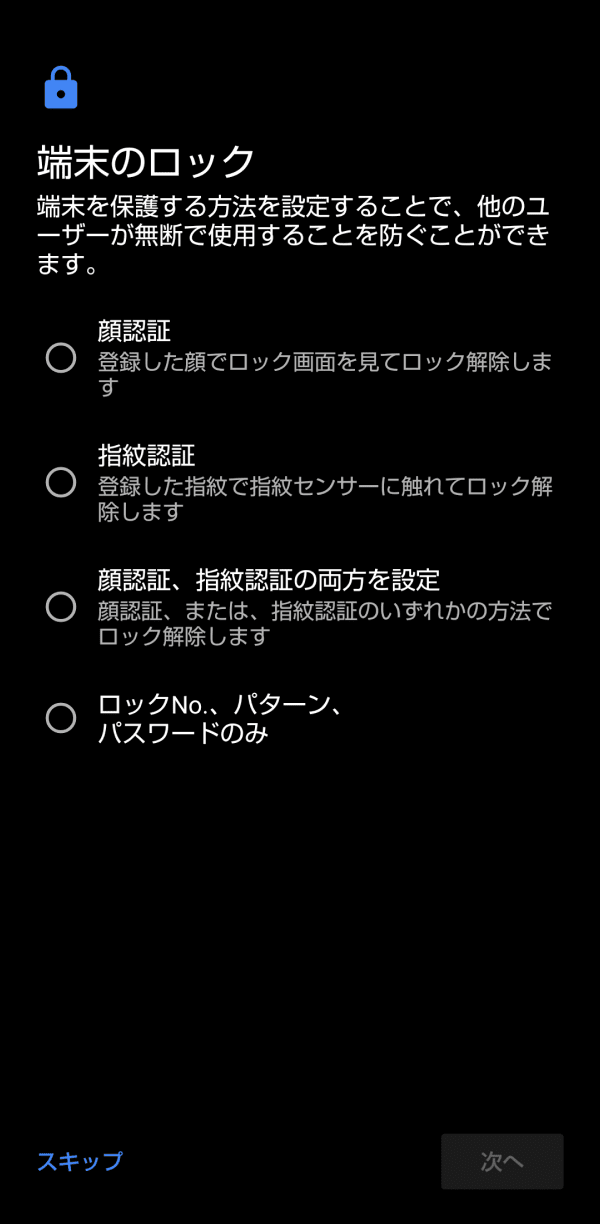Select 顔認証、指紋認証の両方を設定 option
The image size is (600, 1224).
300,607
